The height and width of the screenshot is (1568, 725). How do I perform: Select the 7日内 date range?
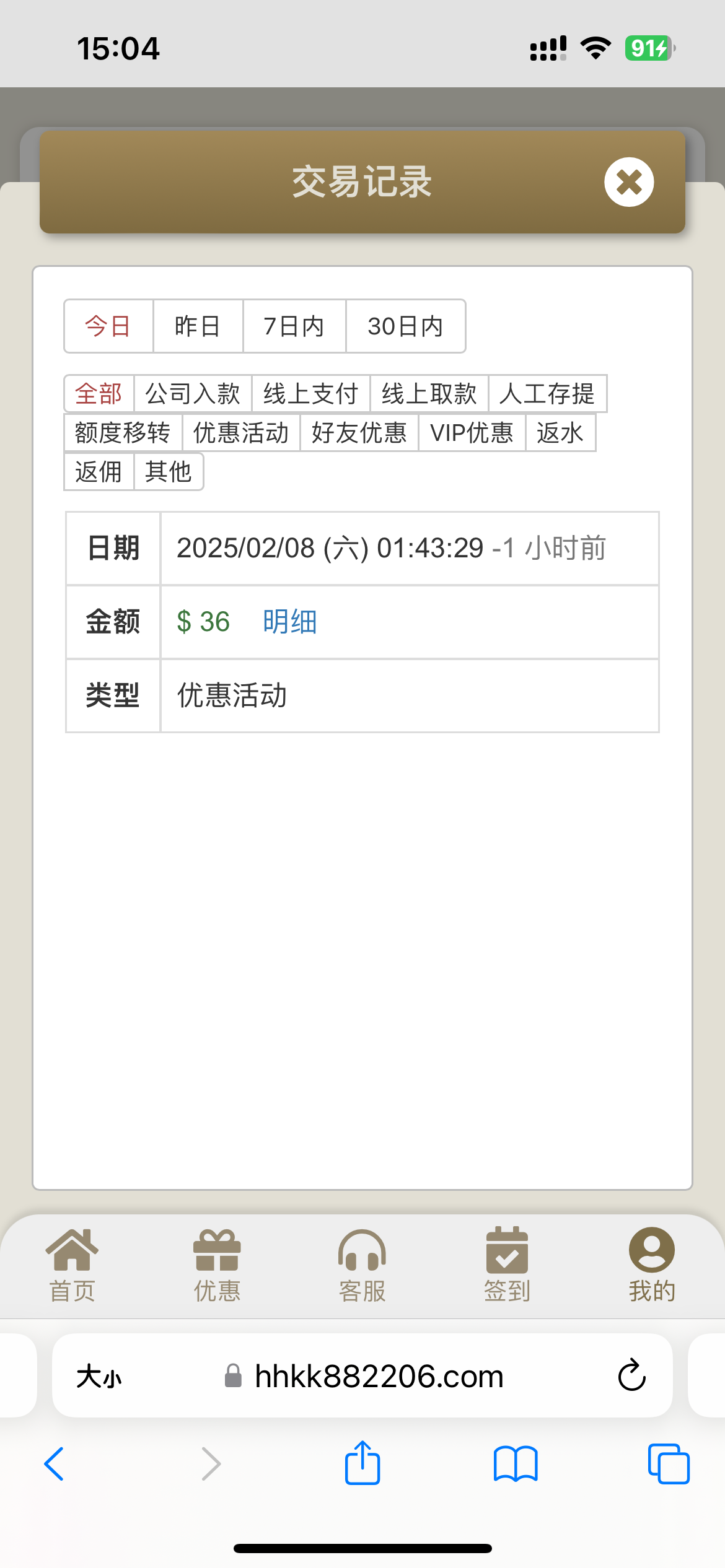[294, 326]
